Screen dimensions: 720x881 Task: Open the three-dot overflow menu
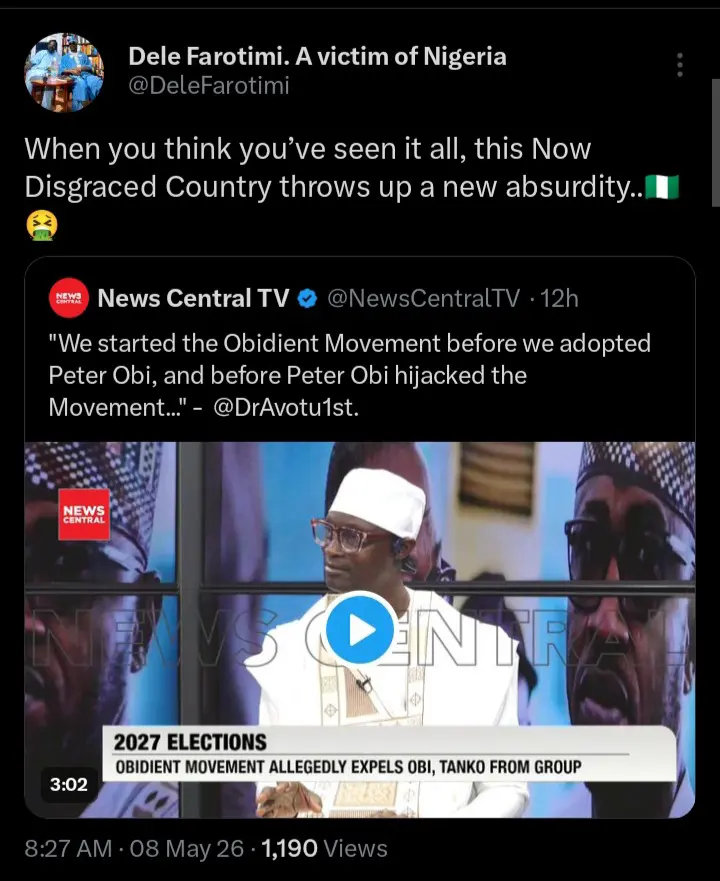point(680,65)
